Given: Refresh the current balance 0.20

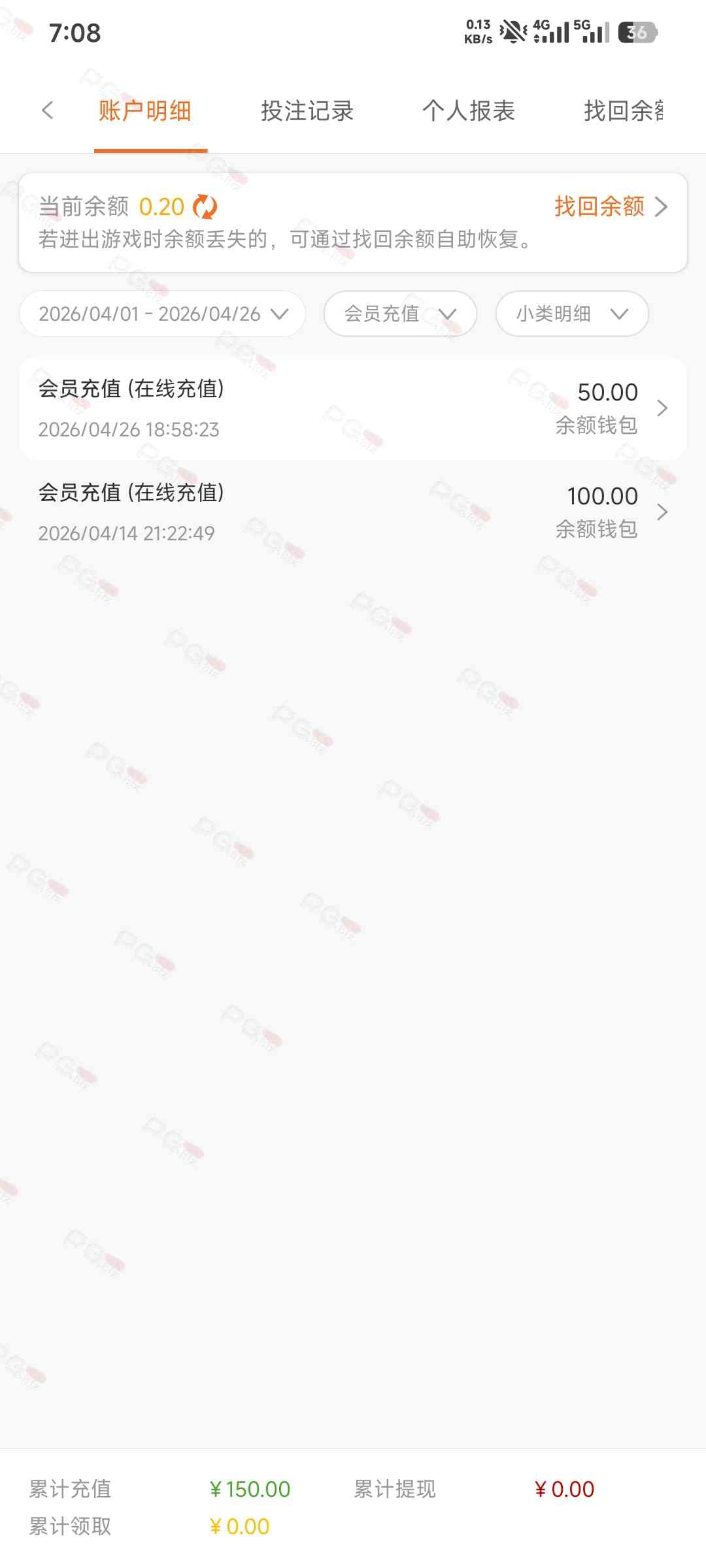Looking at the screenshot, I should 205,207.
